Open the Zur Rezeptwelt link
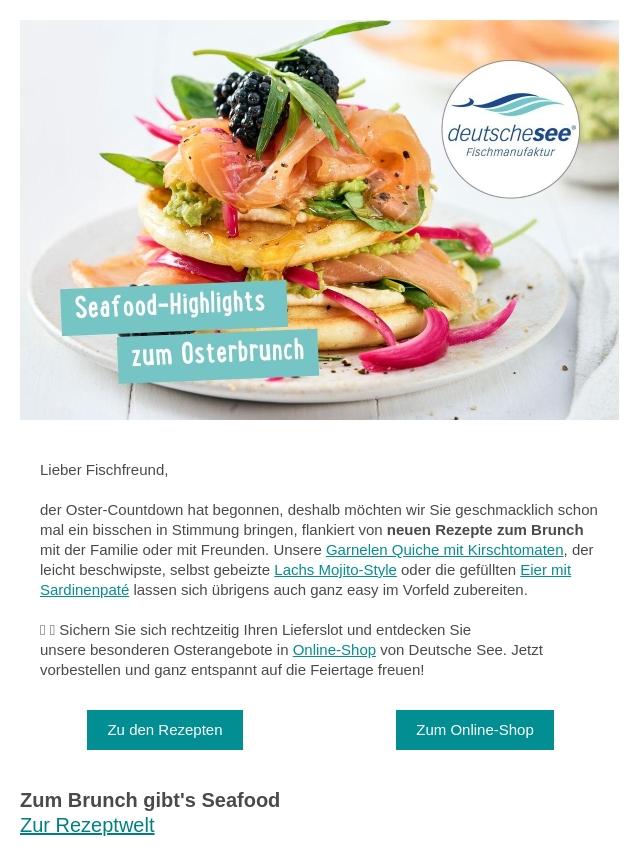The image size is (640, 854). pos(87,825)
